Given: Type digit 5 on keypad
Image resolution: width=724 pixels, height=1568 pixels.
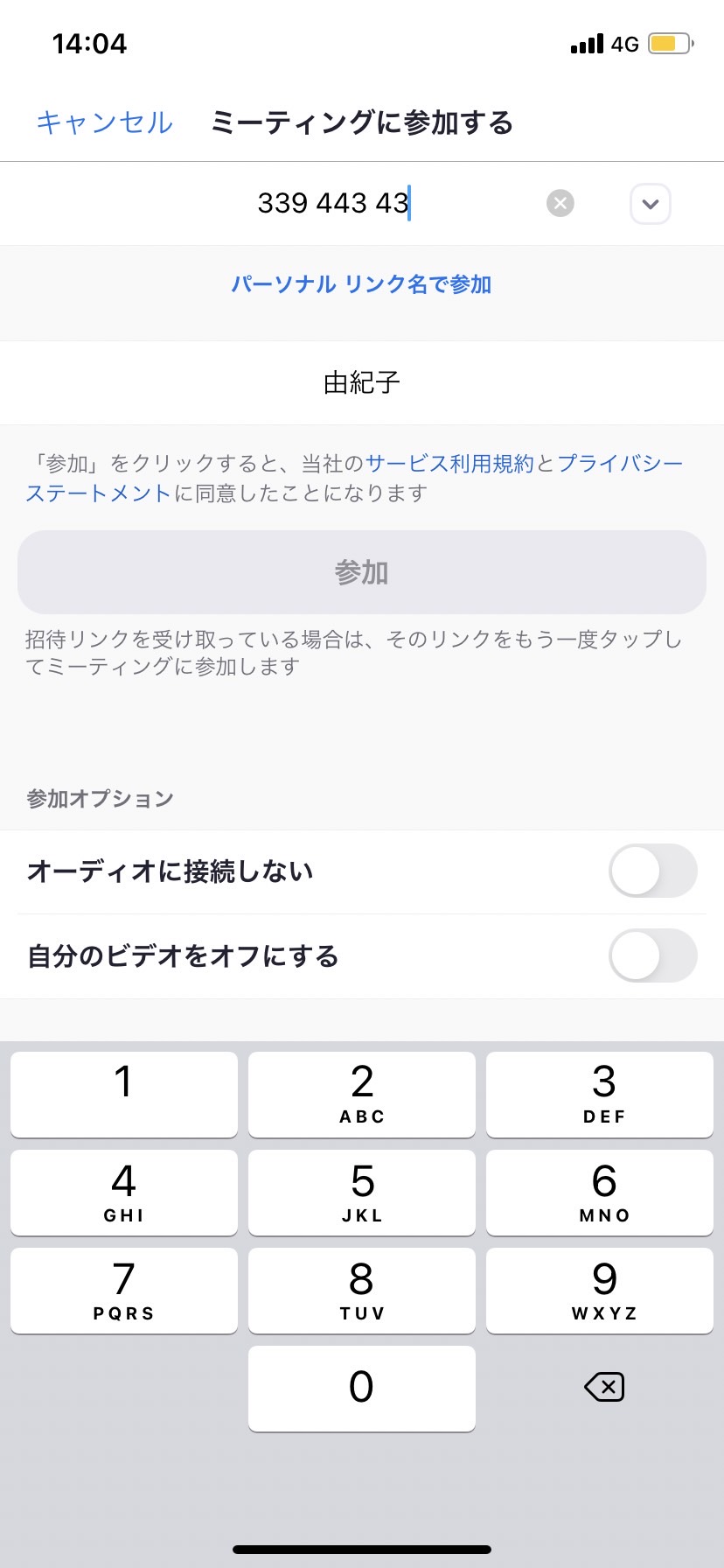Looking at the screenshot, I should tap(362, 1193).
